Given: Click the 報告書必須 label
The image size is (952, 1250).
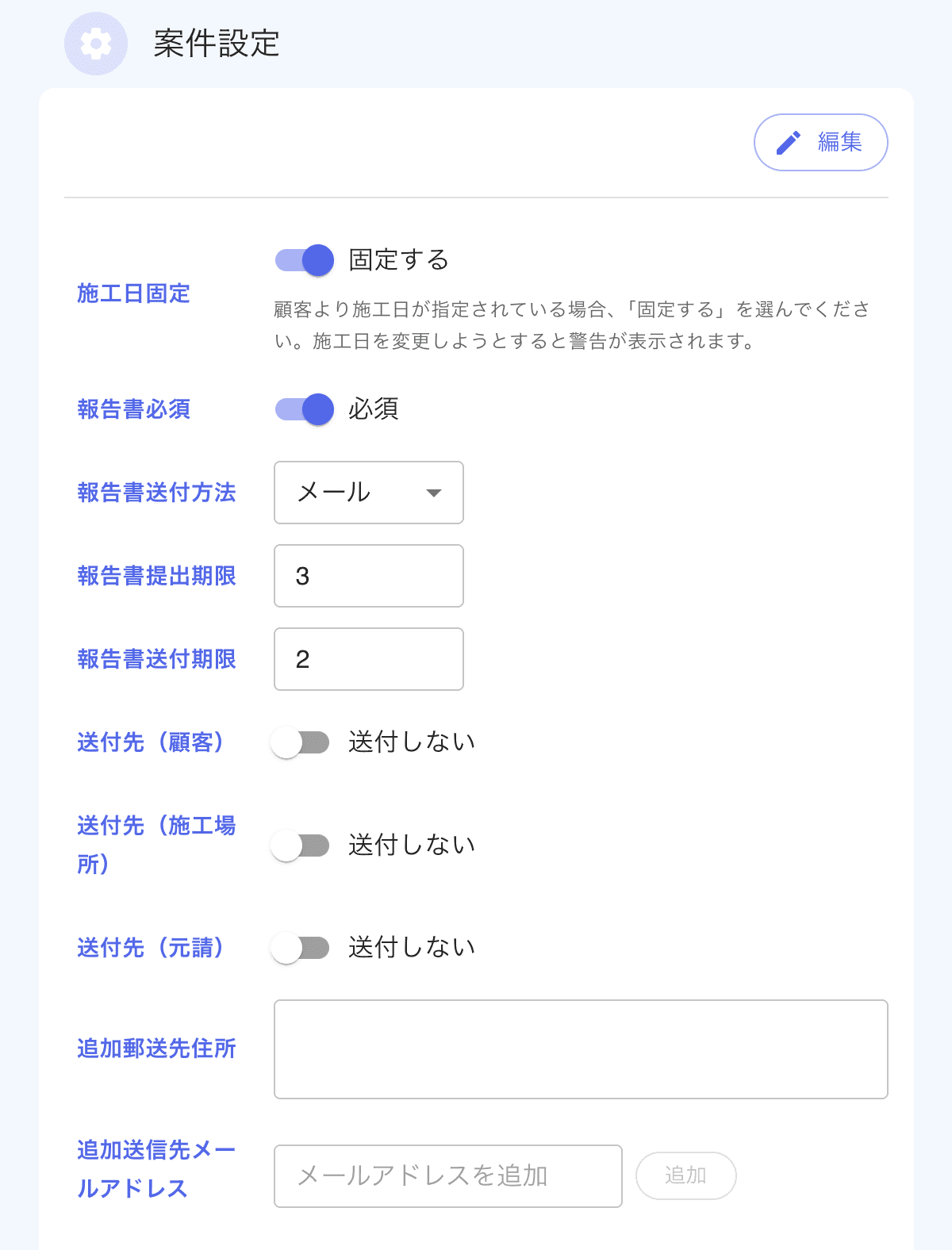Looking at the screenshot, I should click(x=133, y=410).
